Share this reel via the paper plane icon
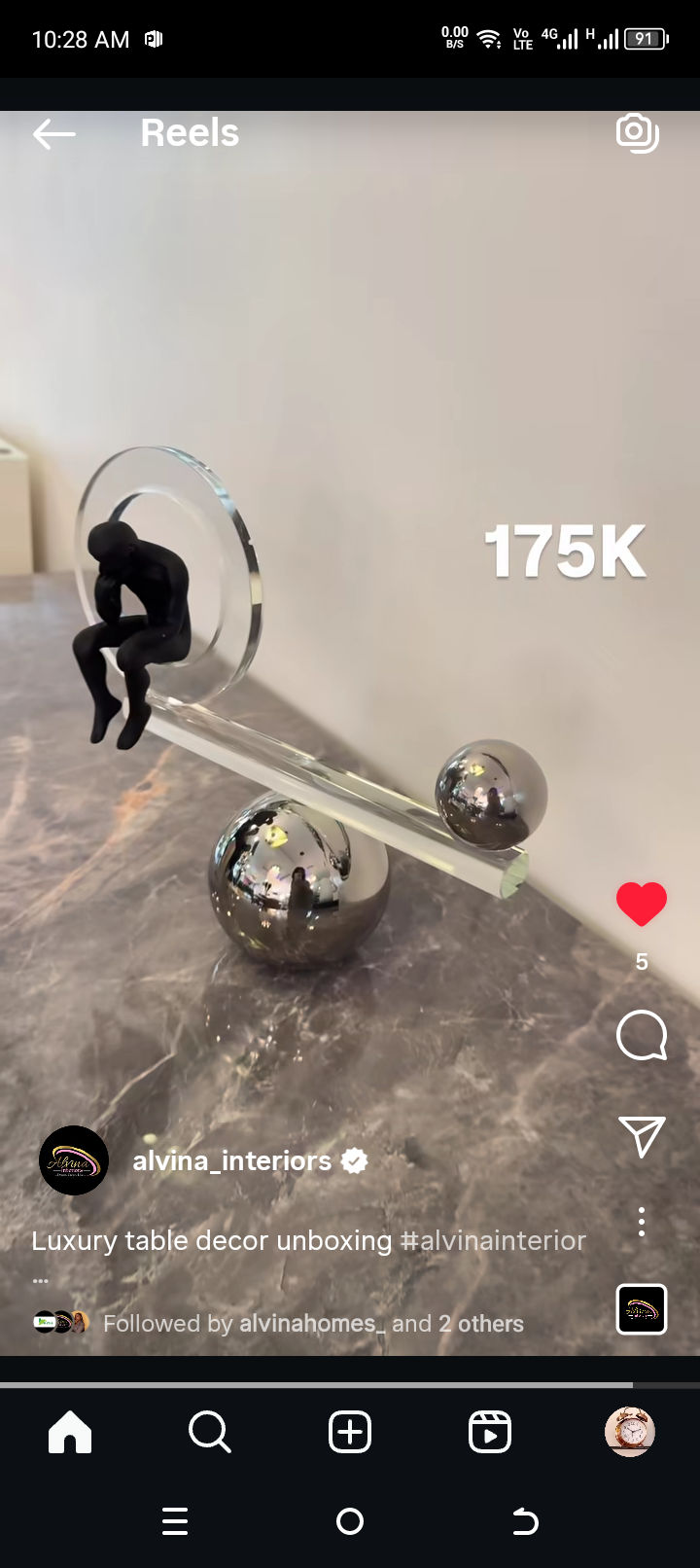 coord(642,1136)
